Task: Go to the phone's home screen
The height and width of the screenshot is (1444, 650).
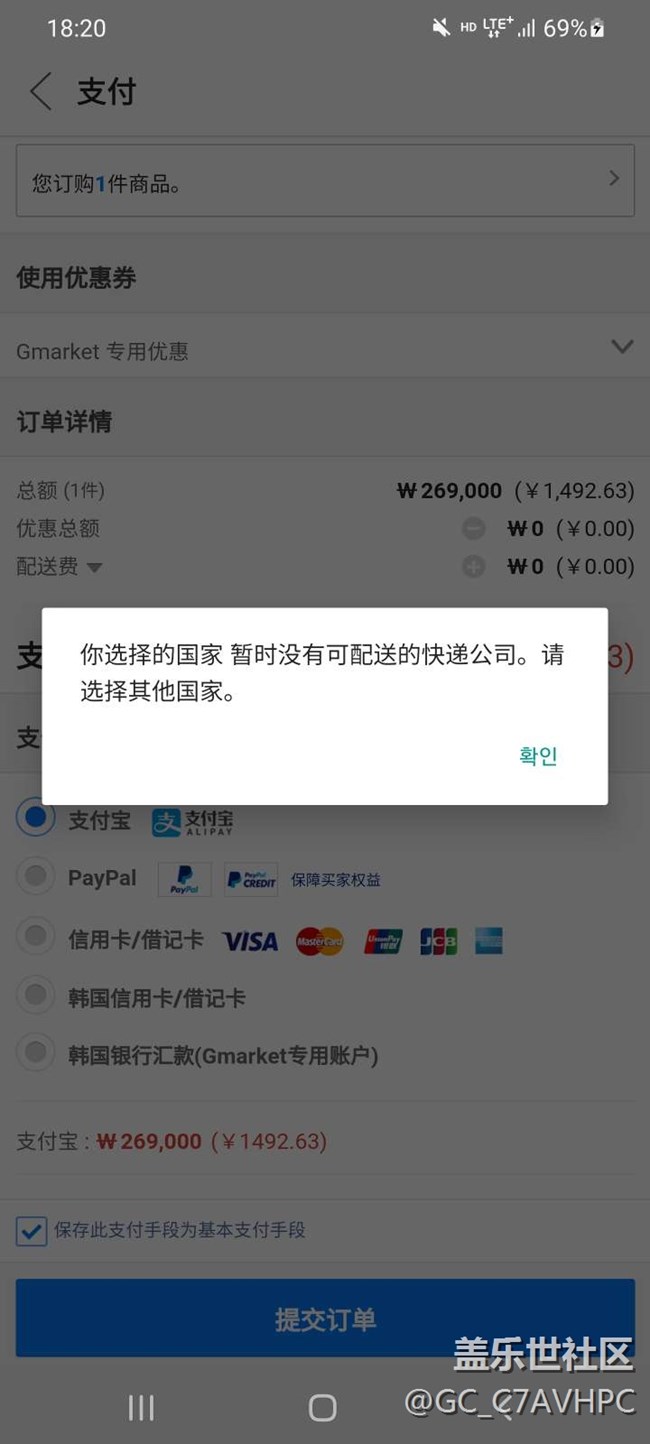Action: [x=322, y=1408]
